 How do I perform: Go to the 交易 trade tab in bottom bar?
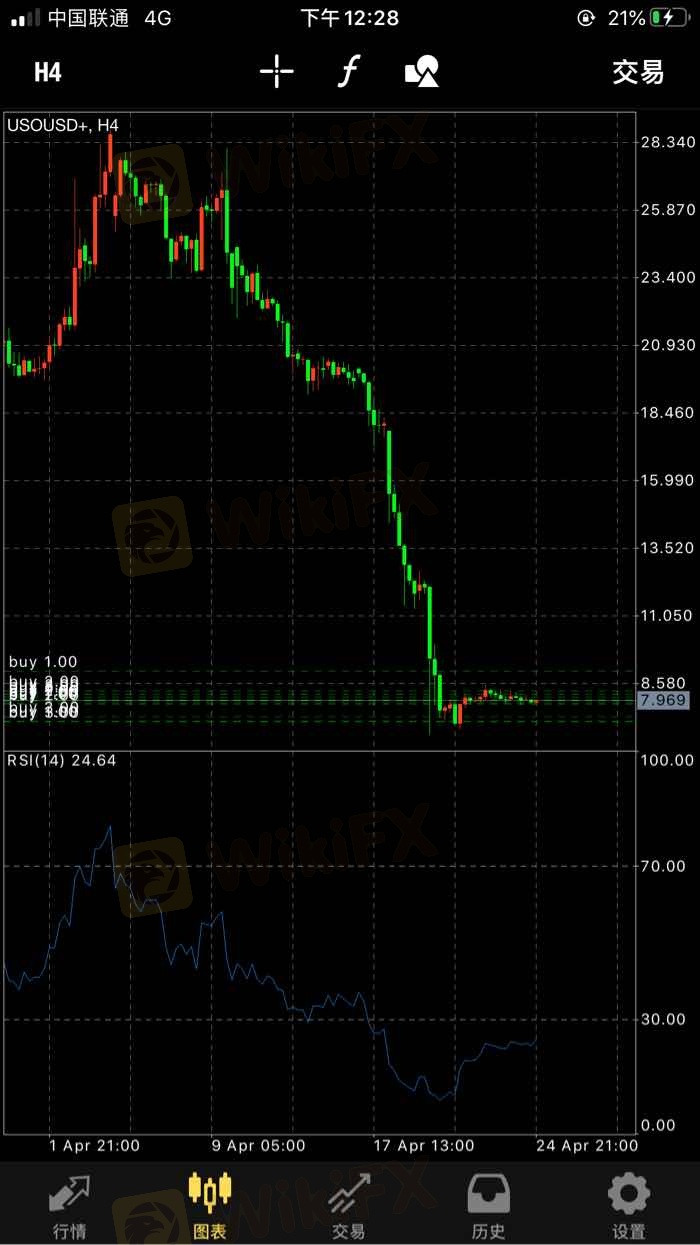pyautogui.click(x=349, y=1206)
